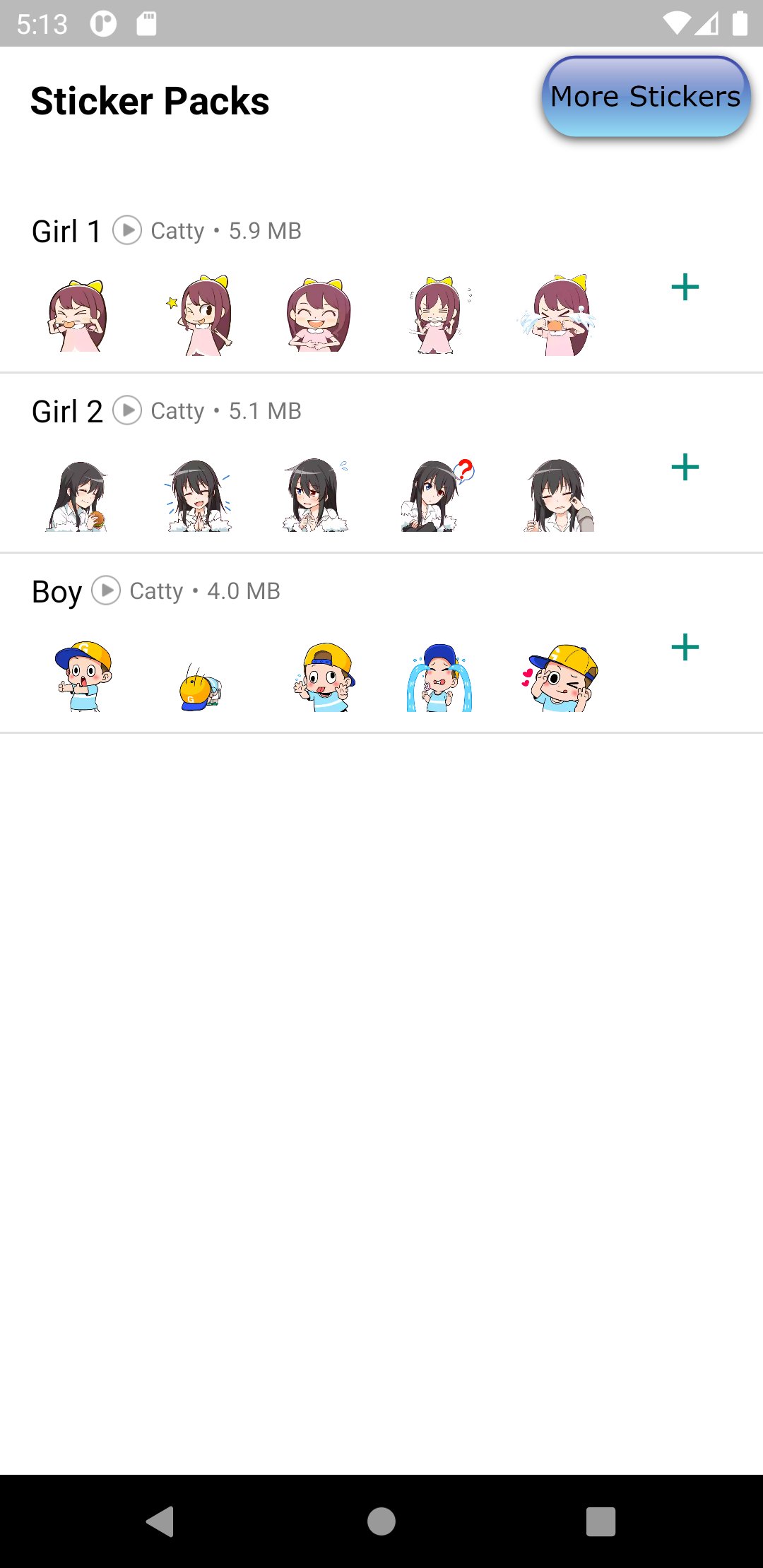Add the Boy sticker pack
Viewport: 763px width, 1568px height.
(684, 647)
